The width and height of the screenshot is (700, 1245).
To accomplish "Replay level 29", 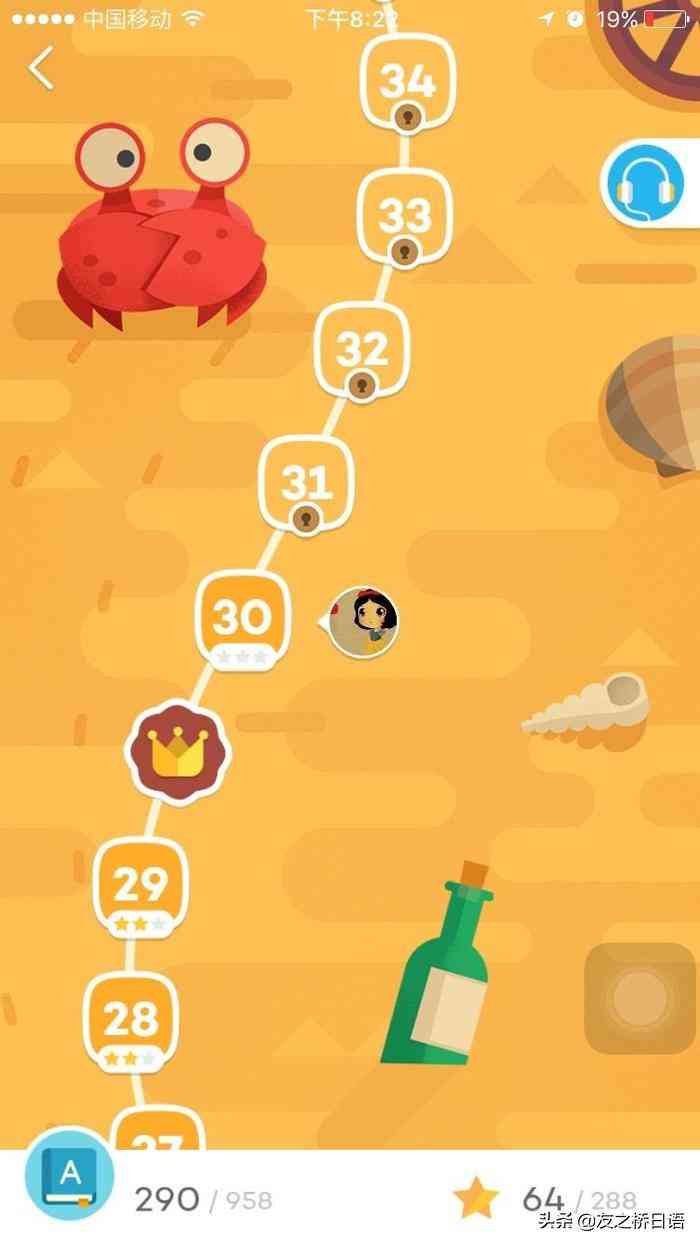I will pyautogui.click(x=140, y=887).
